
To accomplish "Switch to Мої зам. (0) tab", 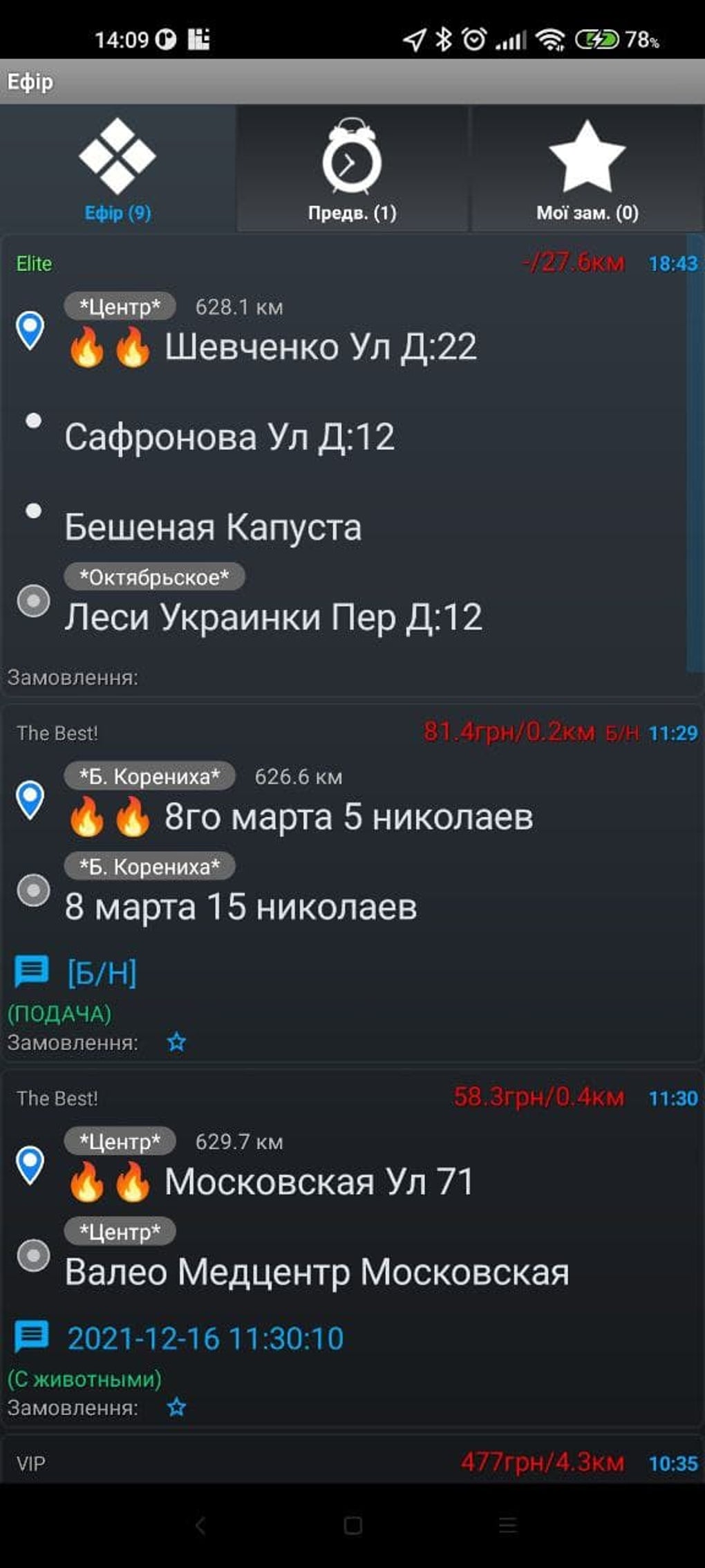I will (x=587, y=169).
